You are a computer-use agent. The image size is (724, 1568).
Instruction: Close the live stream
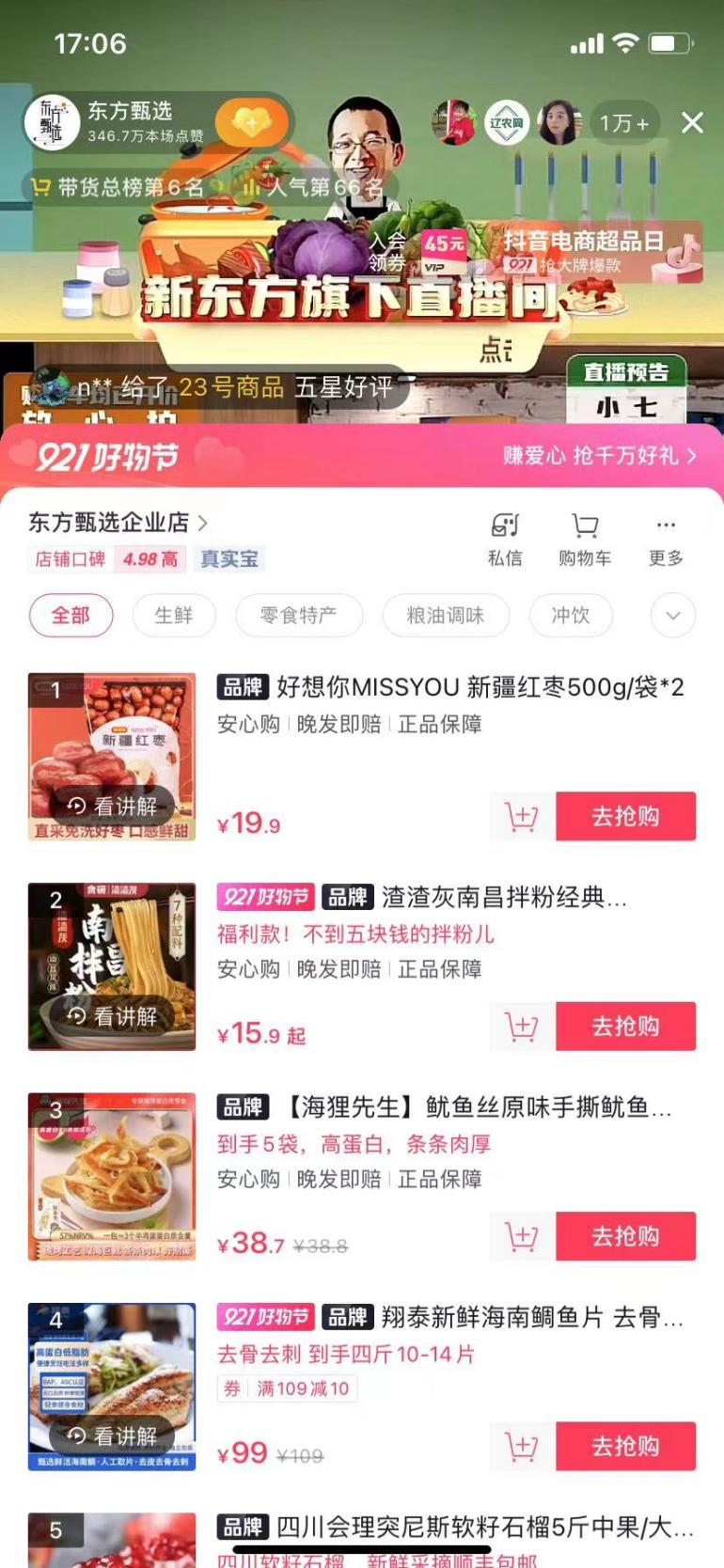coord(692,123)
